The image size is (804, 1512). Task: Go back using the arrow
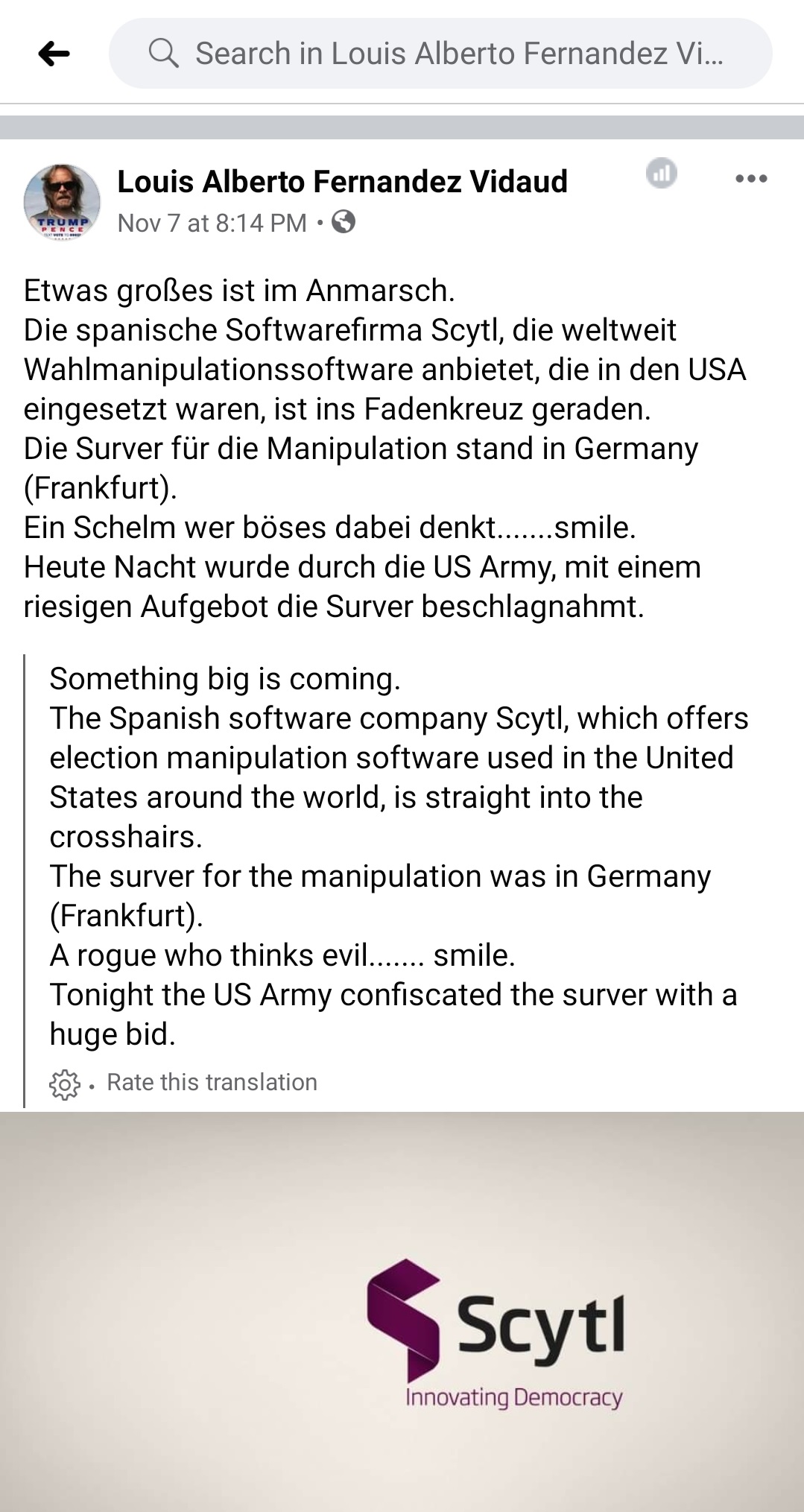point(54,54)
